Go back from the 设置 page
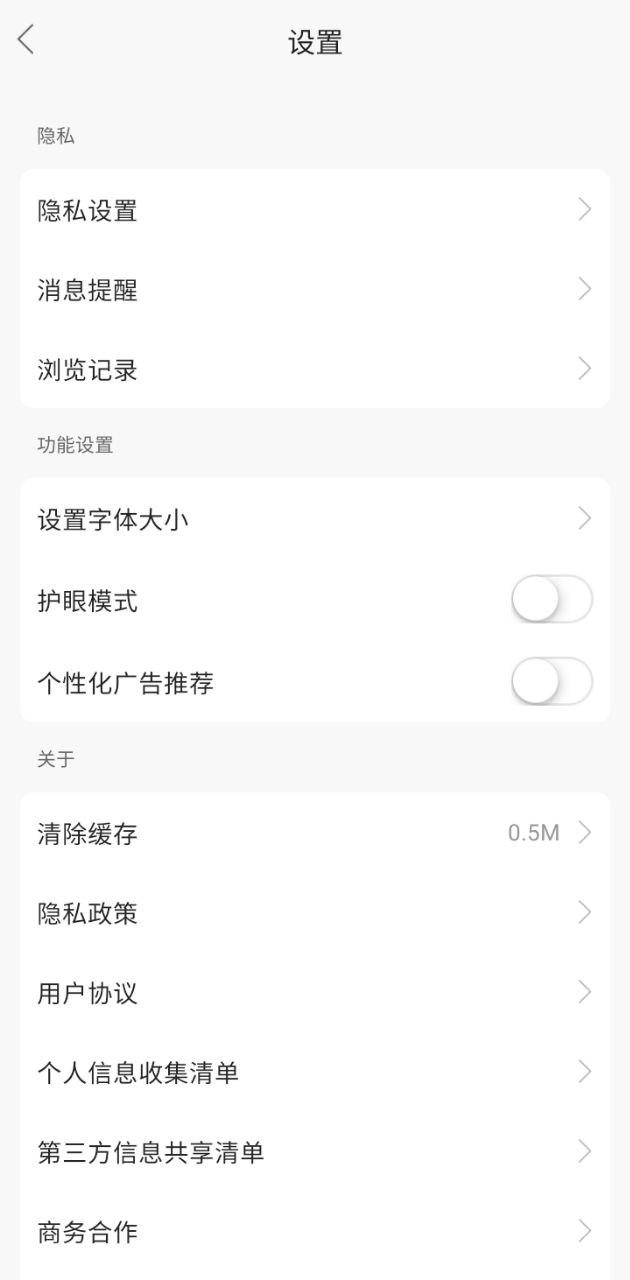 (27, 41)
